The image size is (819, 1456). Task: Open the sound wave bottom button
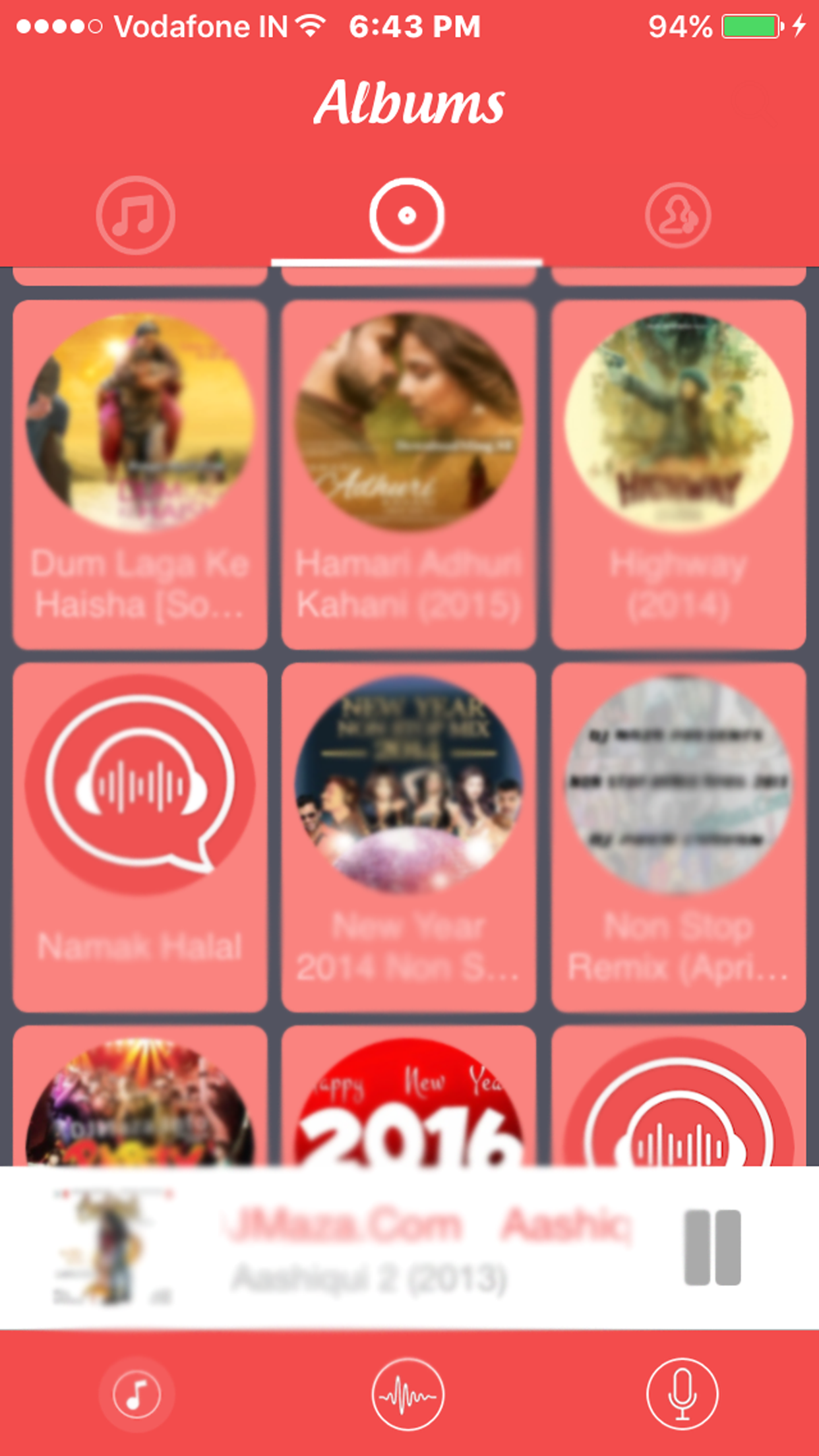(x=408, y=1395)
